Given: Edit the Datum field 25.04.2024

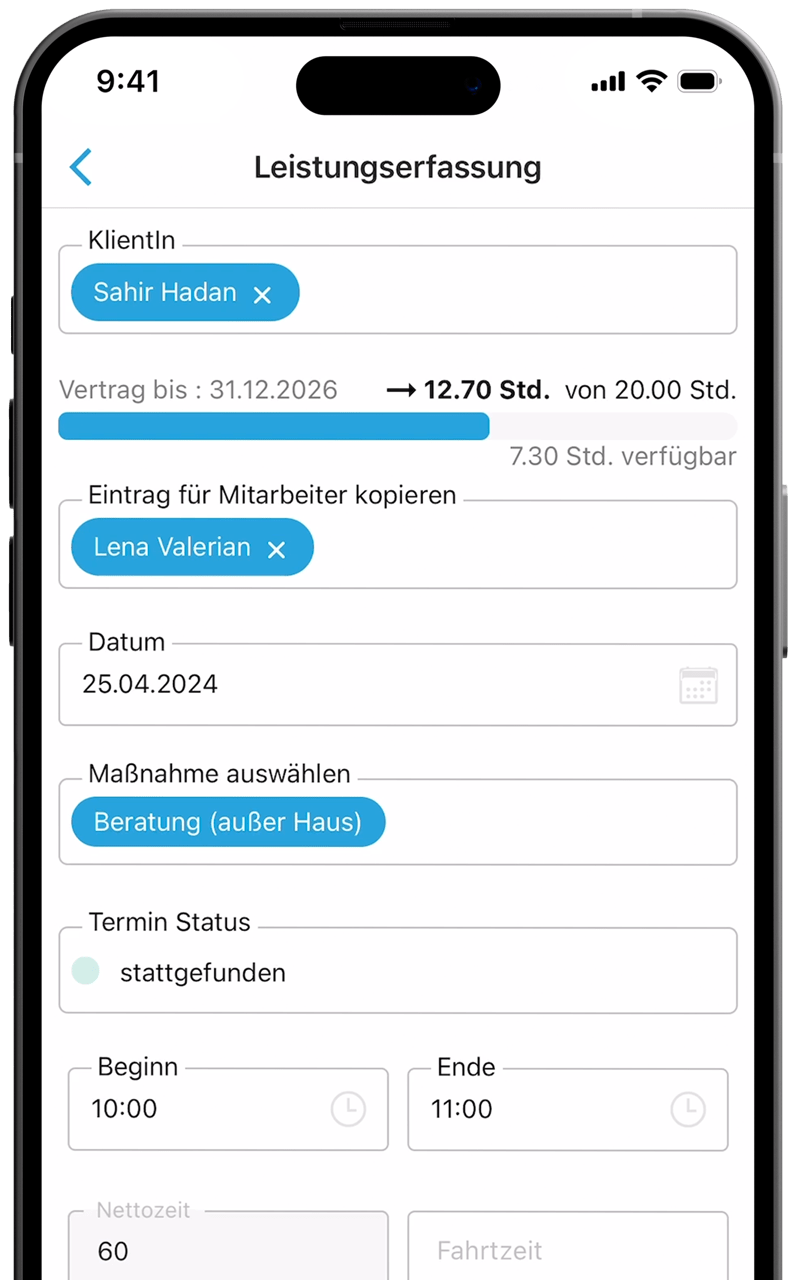Looking at the screenshot, I should tap(300, 685).
